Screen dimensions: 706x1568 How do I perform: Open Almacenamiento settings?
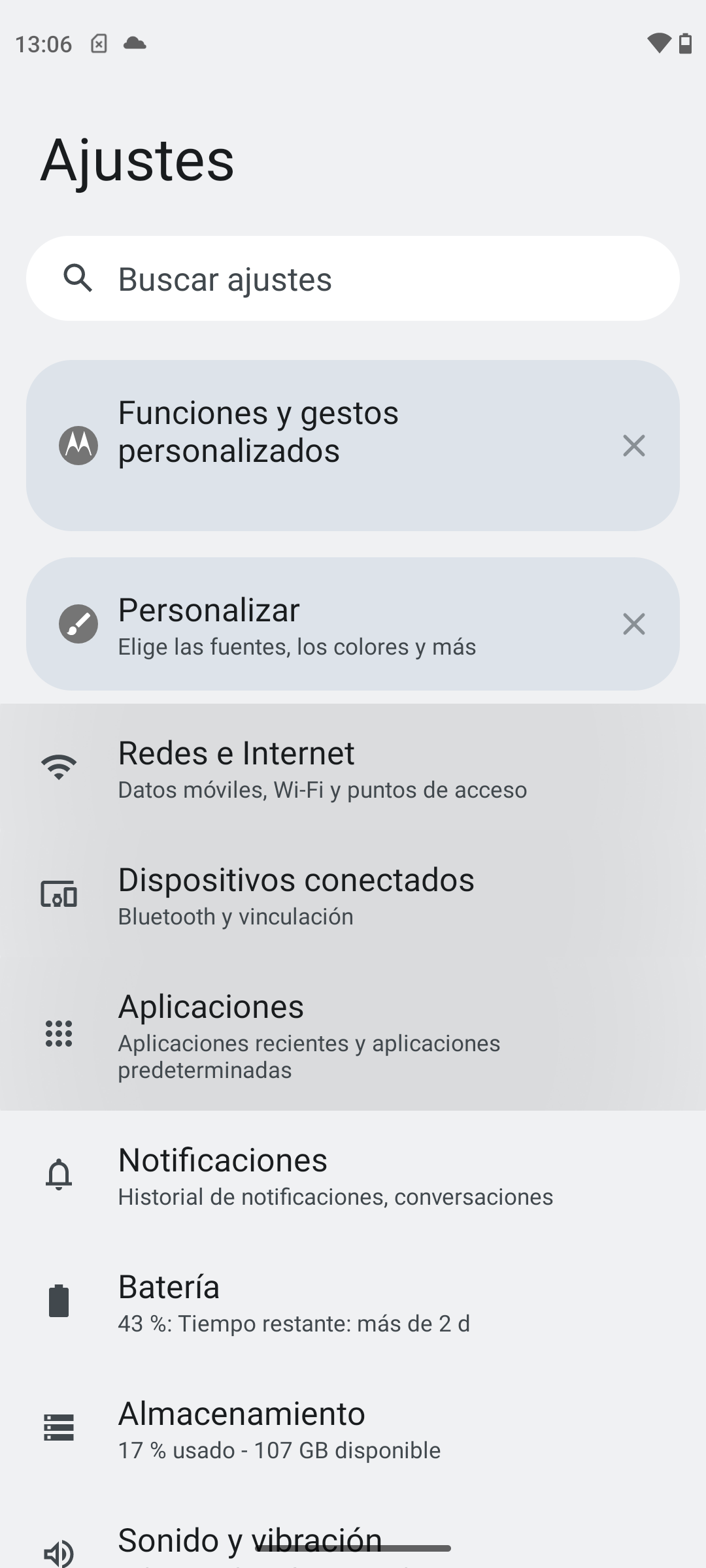353,1429
